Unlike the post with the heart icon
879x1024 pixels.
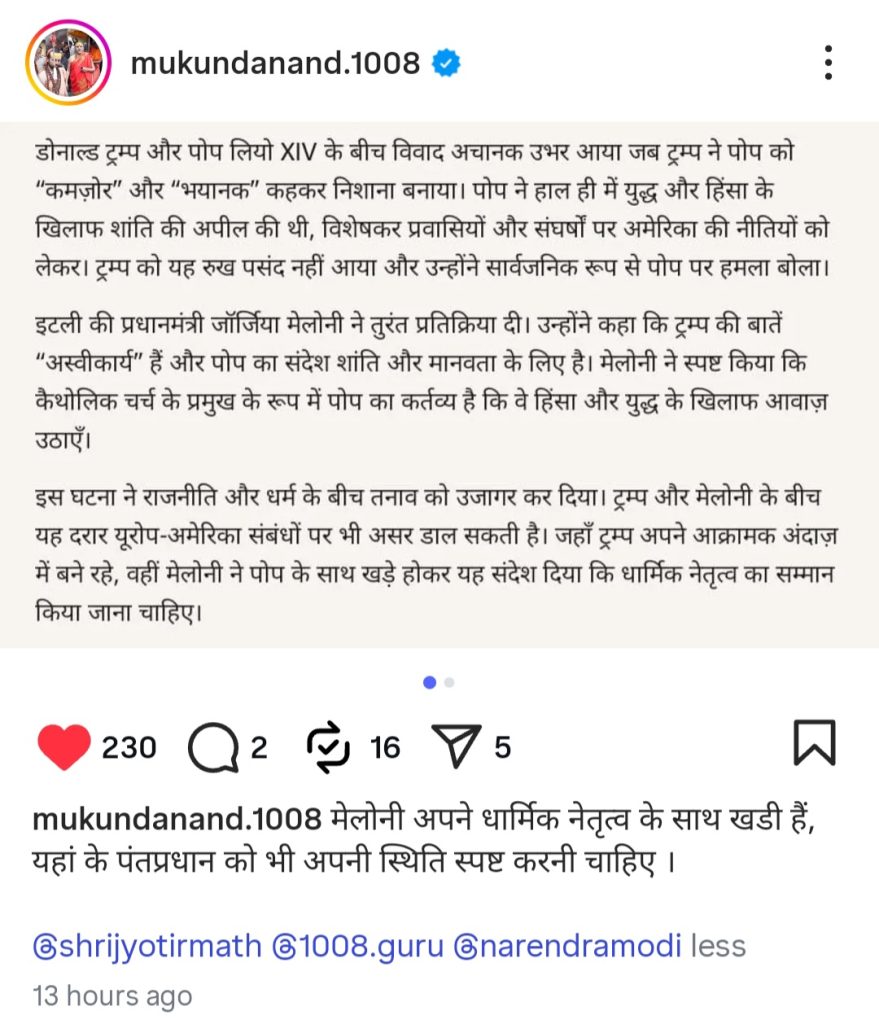(x=63, y=747)
